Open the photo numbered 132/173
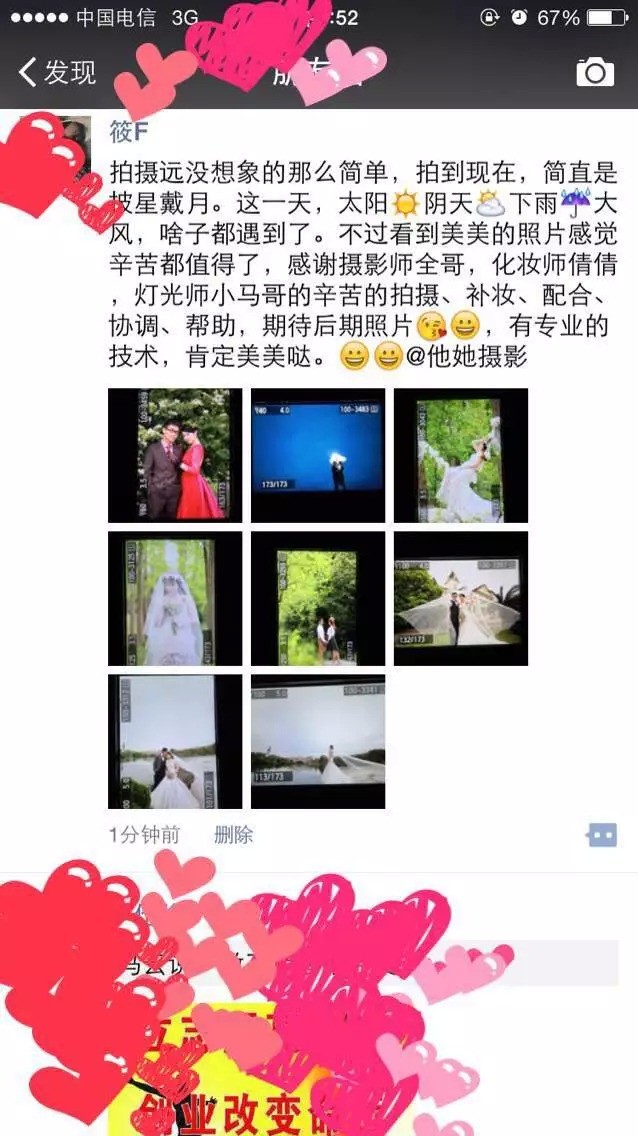The height and width of the screenshot is (1136, 638). click(461, 598)
